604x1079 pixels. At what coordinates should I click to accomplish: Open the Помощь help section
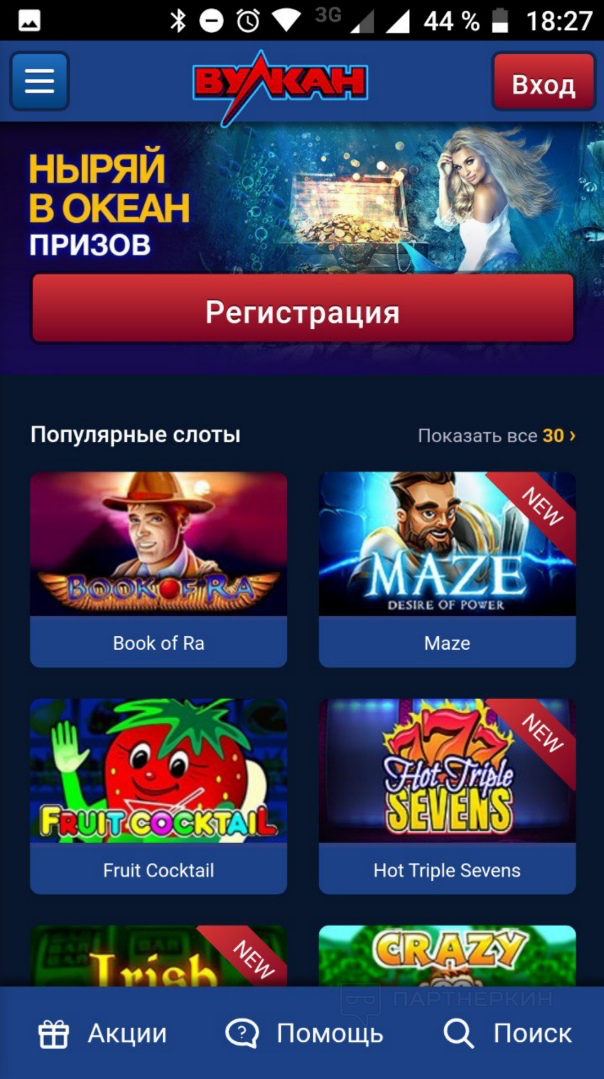[303, 1033]
